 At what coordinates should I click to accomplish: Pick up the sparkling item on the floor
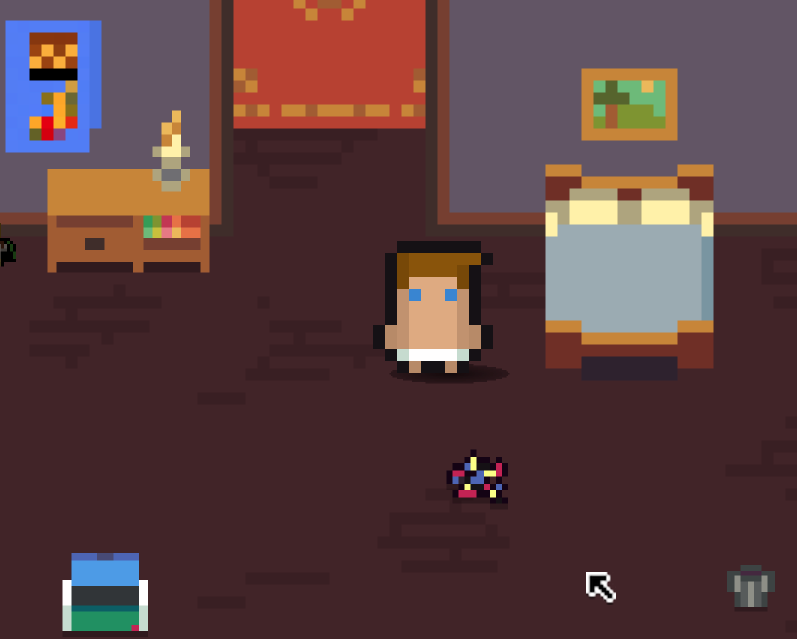point(478,477)
